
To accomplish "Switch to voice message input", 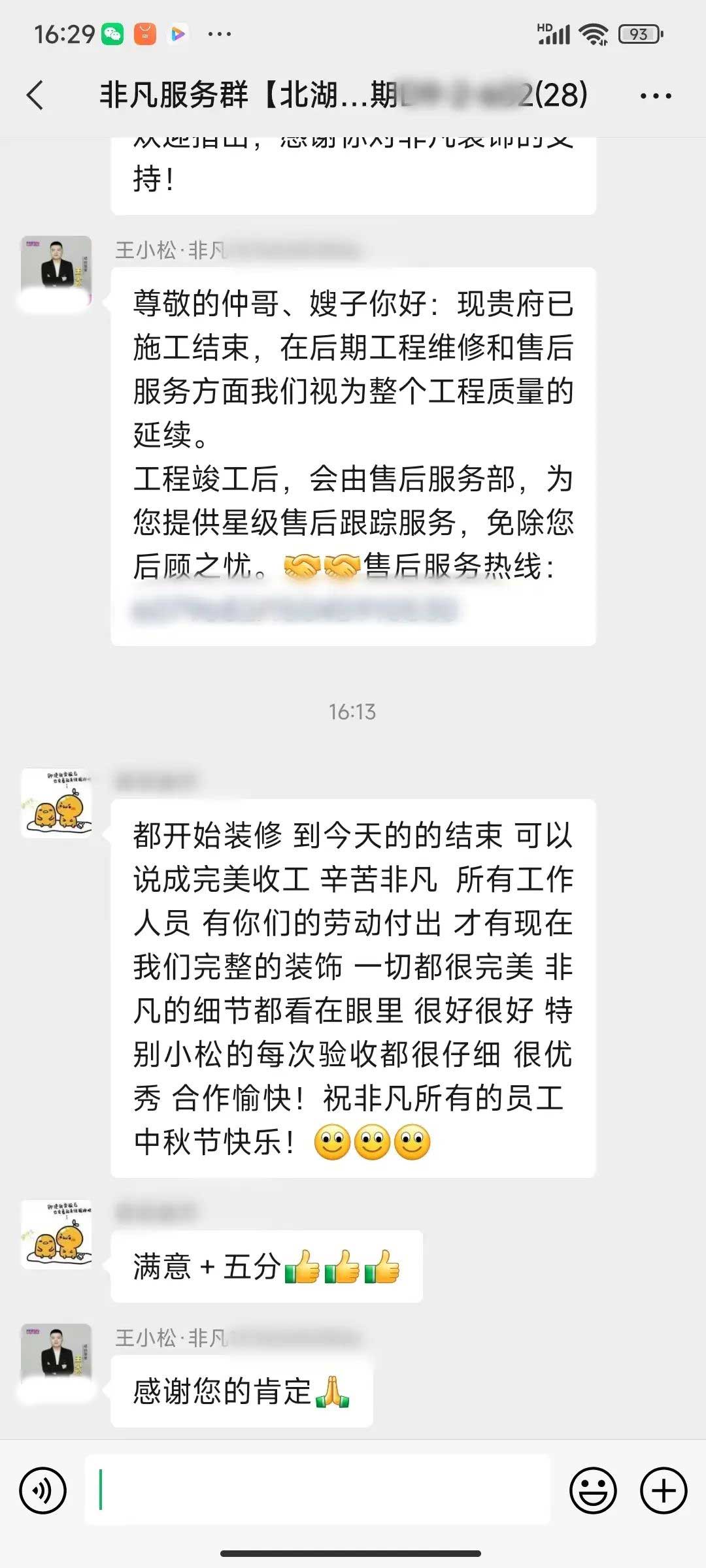I will point(43,1491).
